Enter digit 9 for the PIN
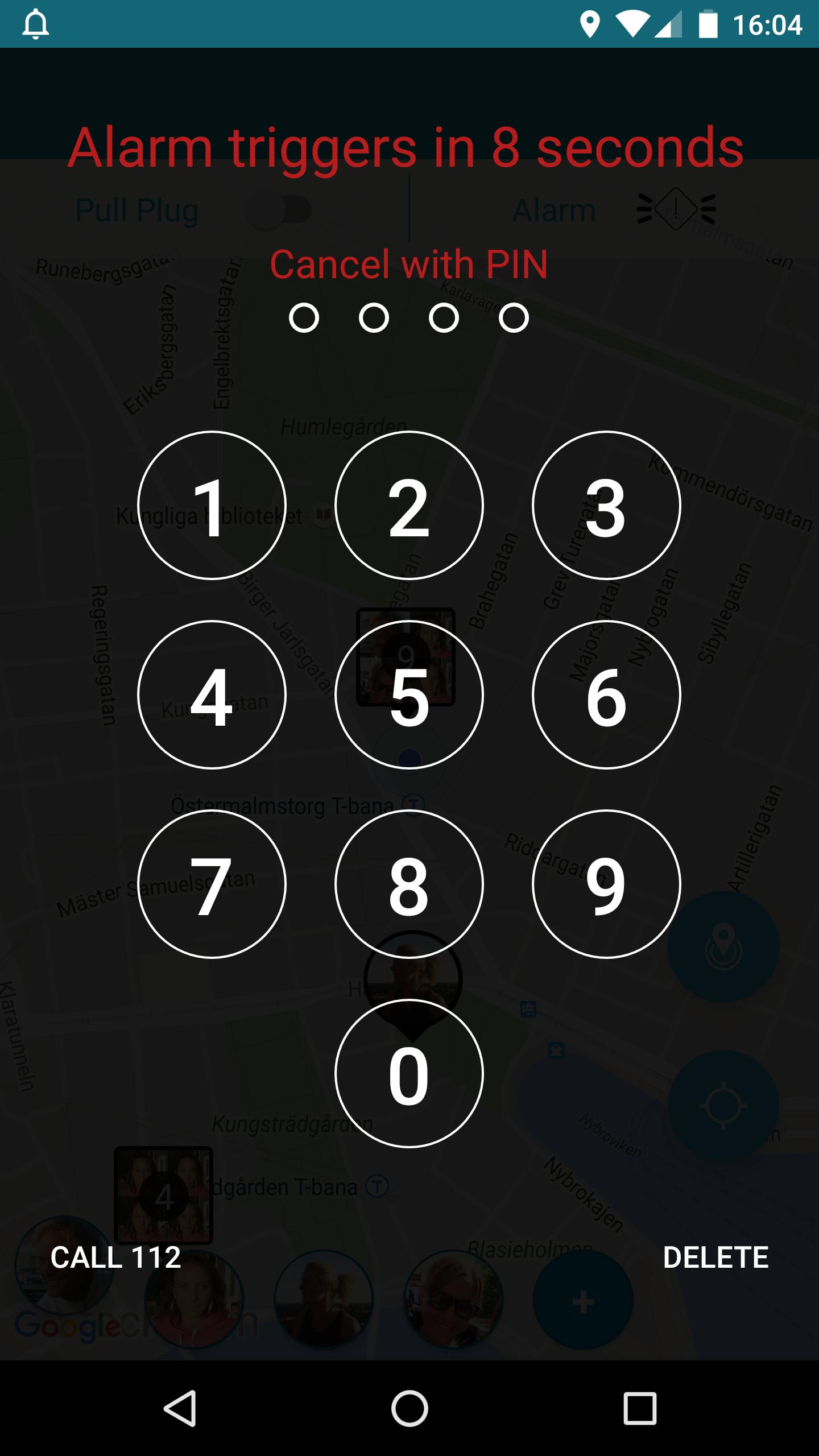Screen dimensions: 819x1456 point(606,884)
